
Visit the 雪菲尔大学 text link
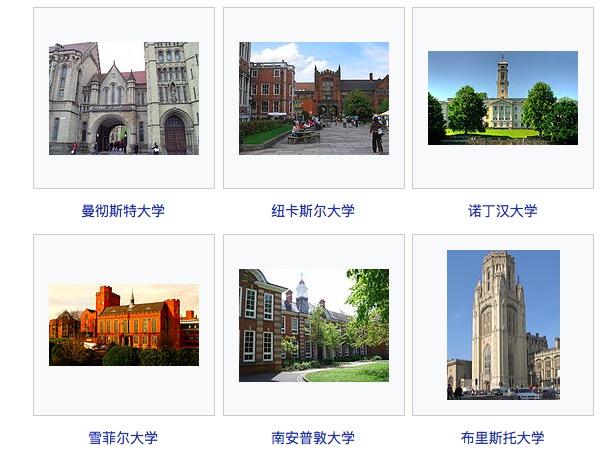point(123,438)
